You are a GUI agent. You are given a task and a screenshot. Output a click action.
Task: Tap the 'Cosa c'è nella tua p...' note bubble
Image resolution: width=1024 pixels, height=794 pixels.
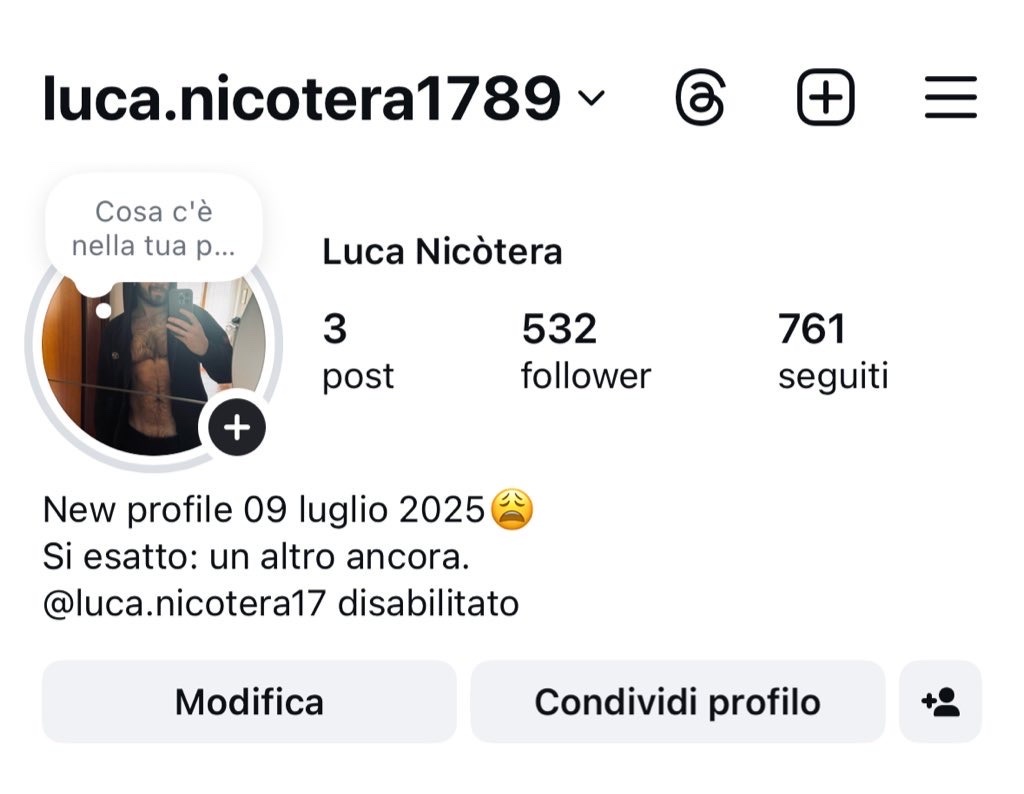[x=154, y=228]
